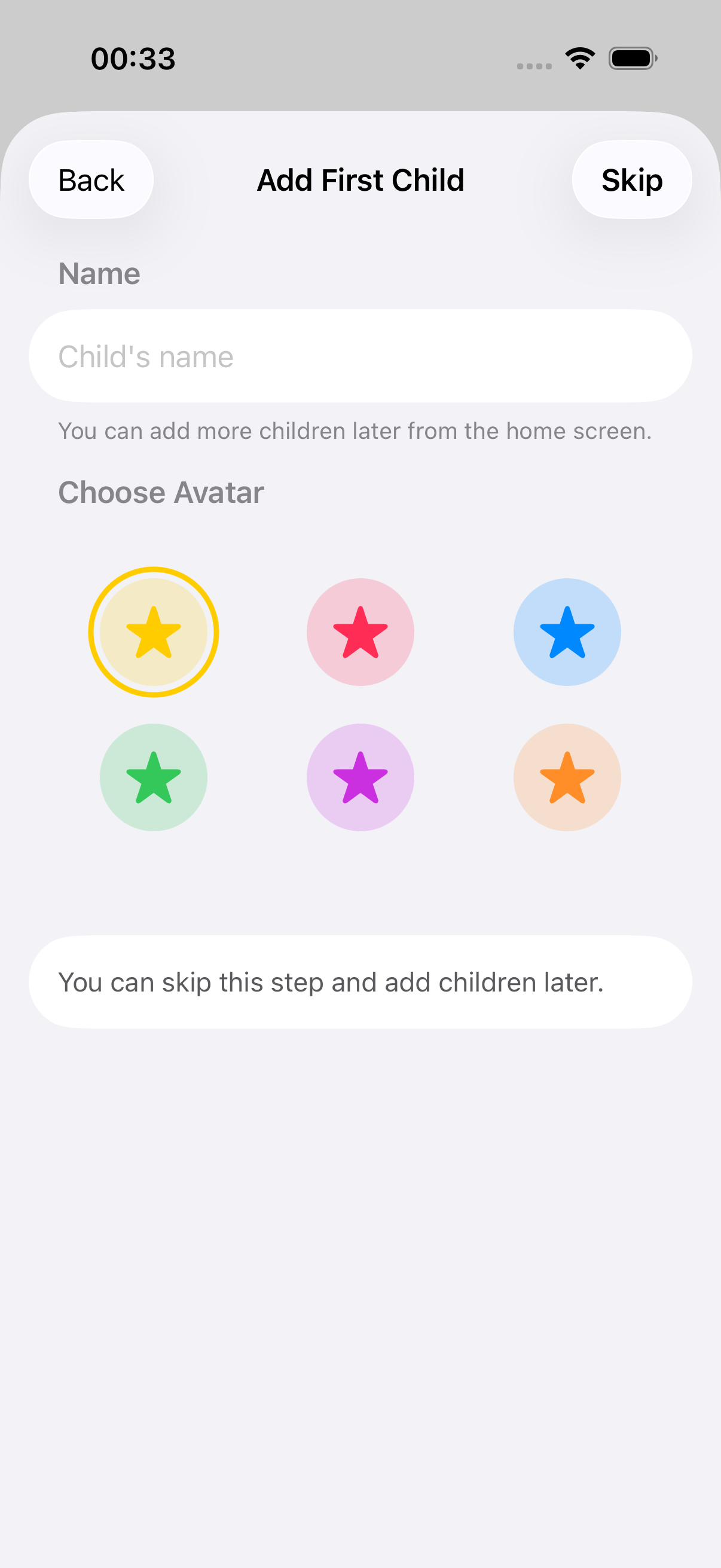Select the purple star avatar
The image size is (721, 1568).
360,777
